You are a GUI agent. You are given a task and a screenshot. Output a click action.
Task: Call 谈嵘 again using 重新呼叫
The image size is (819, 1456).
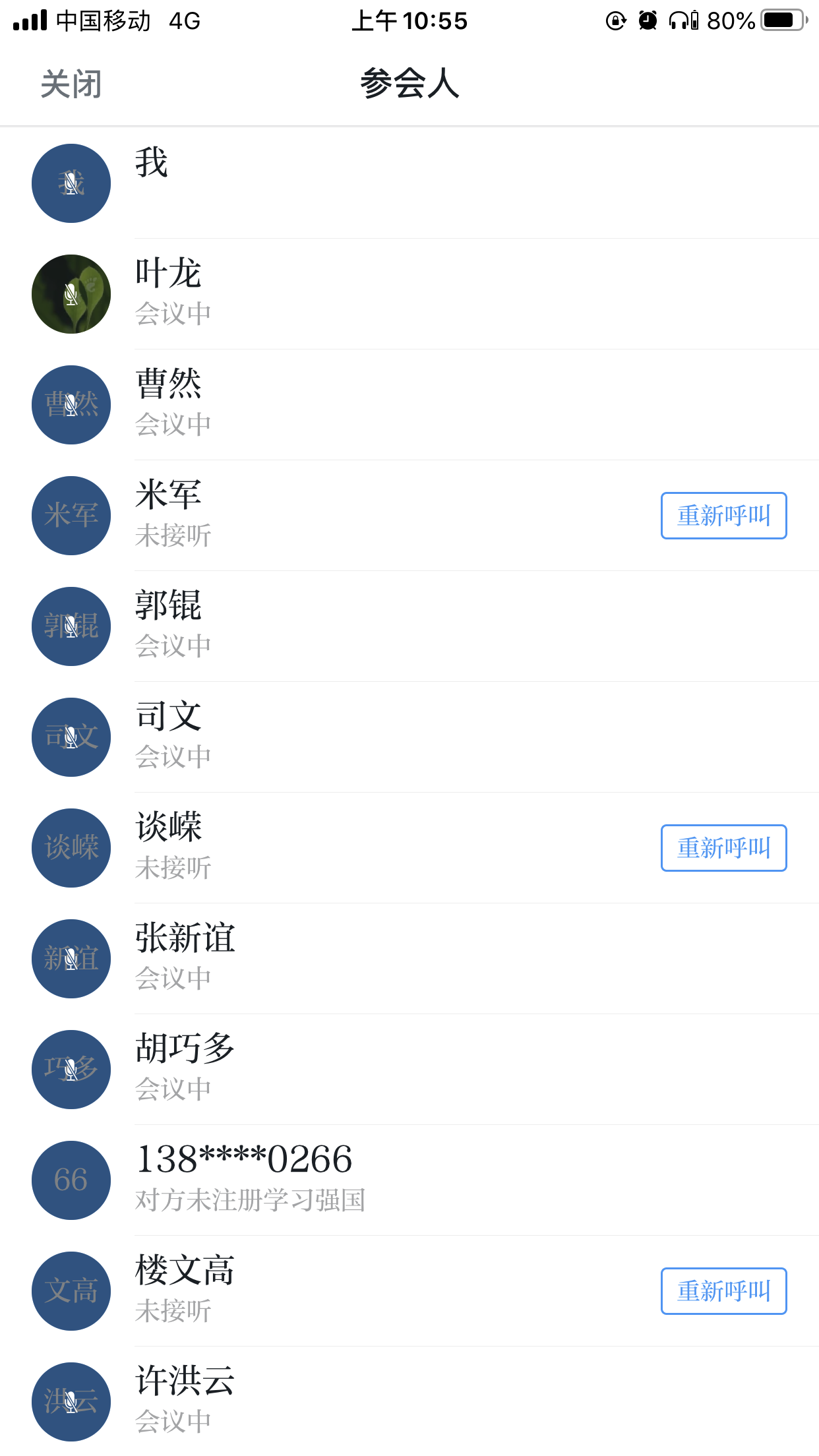pyautogui.click(x=723, y=848)
